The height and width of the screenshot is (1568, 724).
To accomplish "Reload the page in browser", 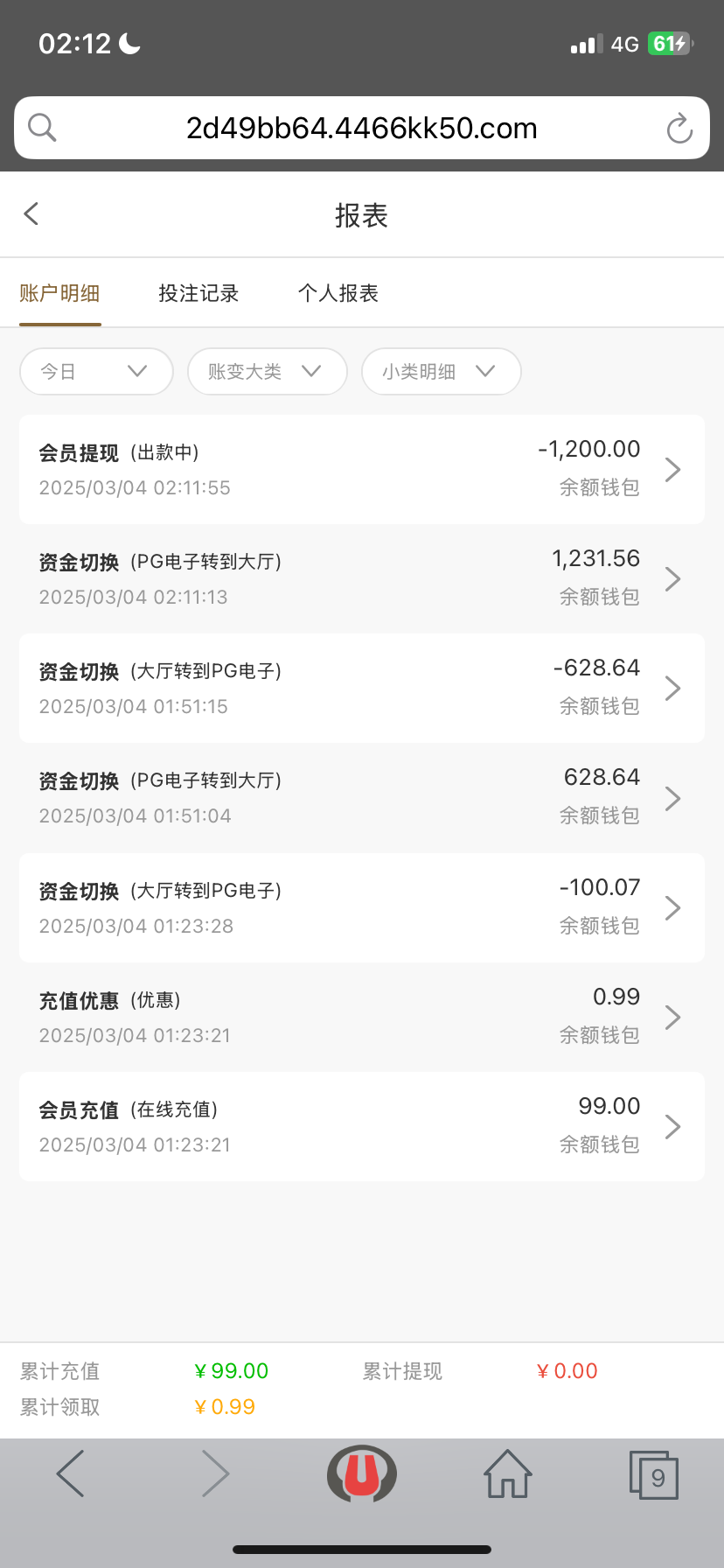I will click(x=679, y=129).
